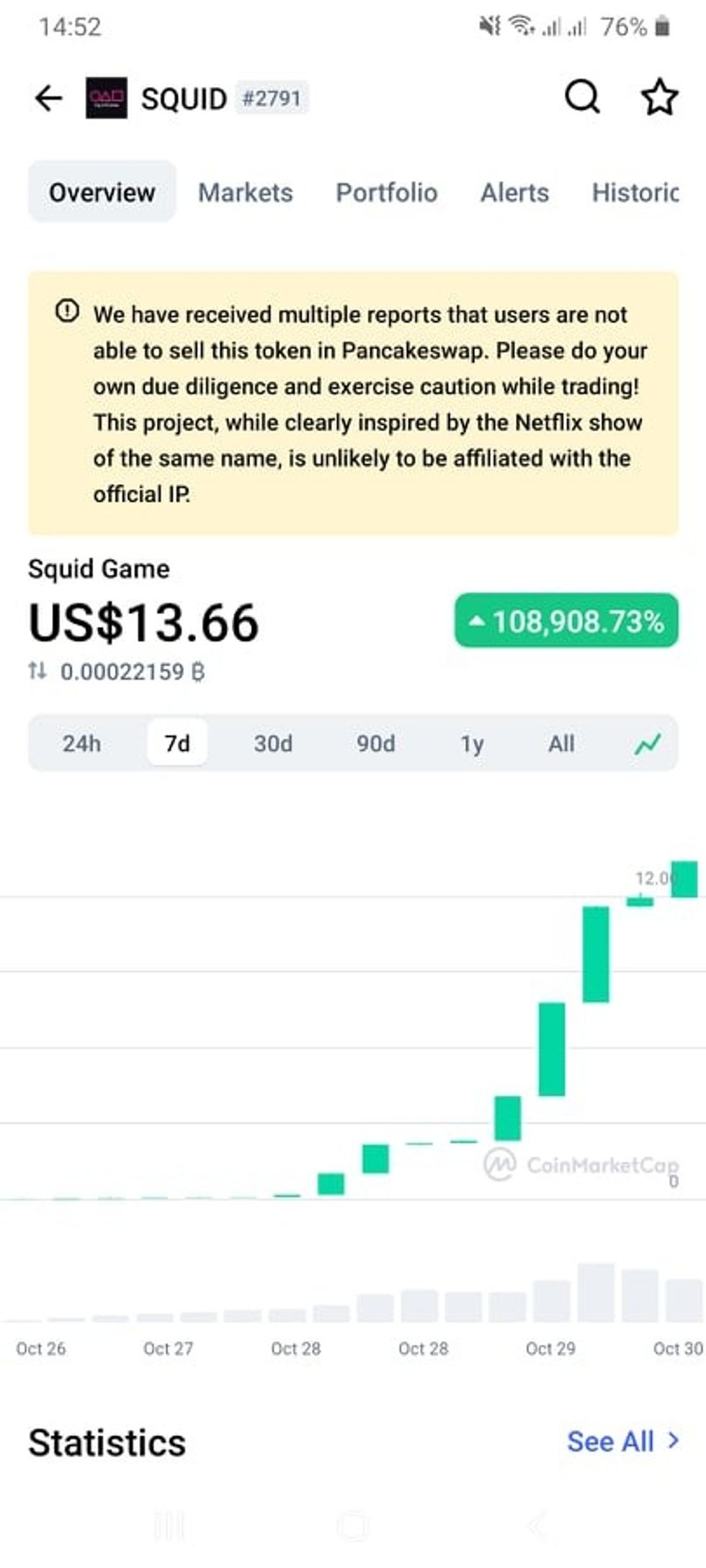The image size is (706, 1568).
Task: View the 90d price chart
Action: [x=375, y=743]
